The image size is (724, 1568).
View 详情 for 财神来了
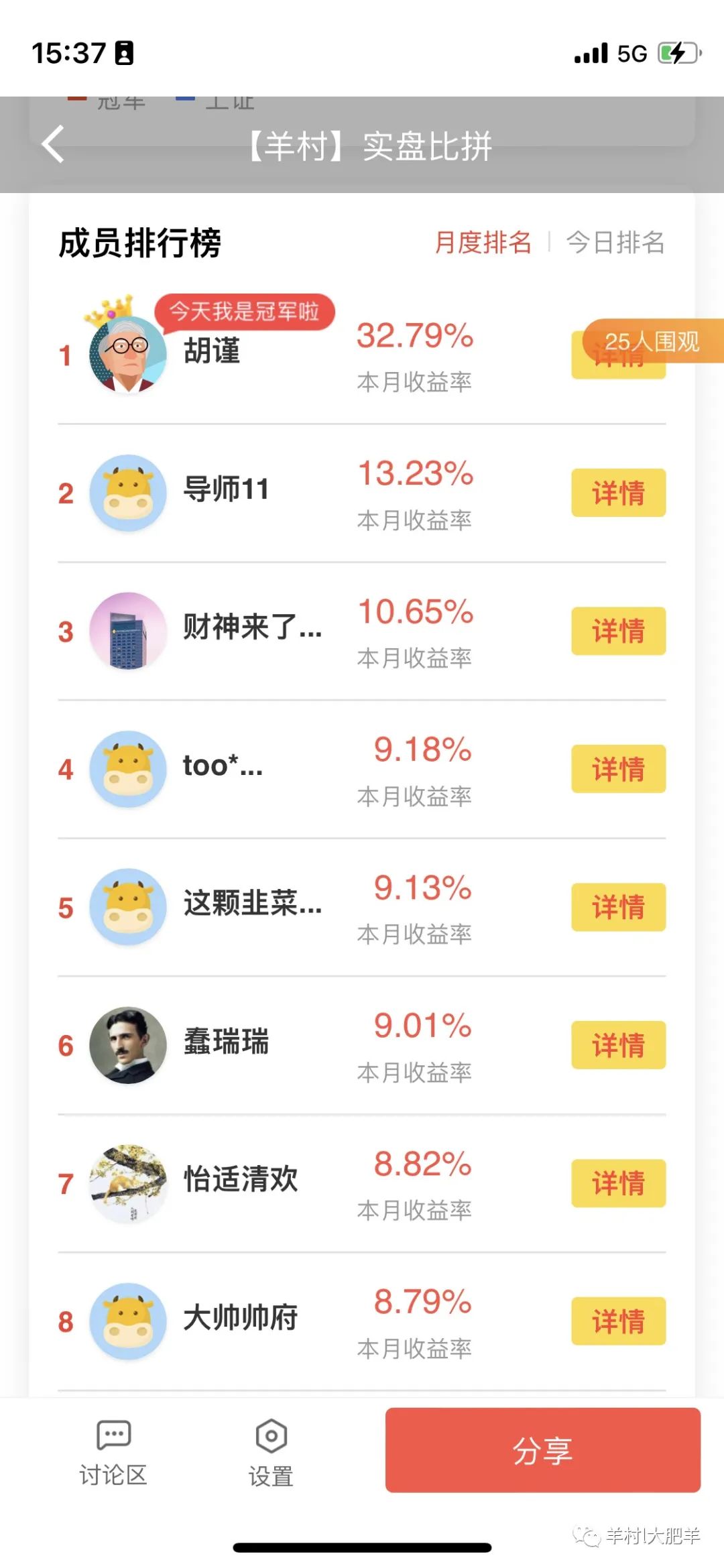[x=618, y=631]
